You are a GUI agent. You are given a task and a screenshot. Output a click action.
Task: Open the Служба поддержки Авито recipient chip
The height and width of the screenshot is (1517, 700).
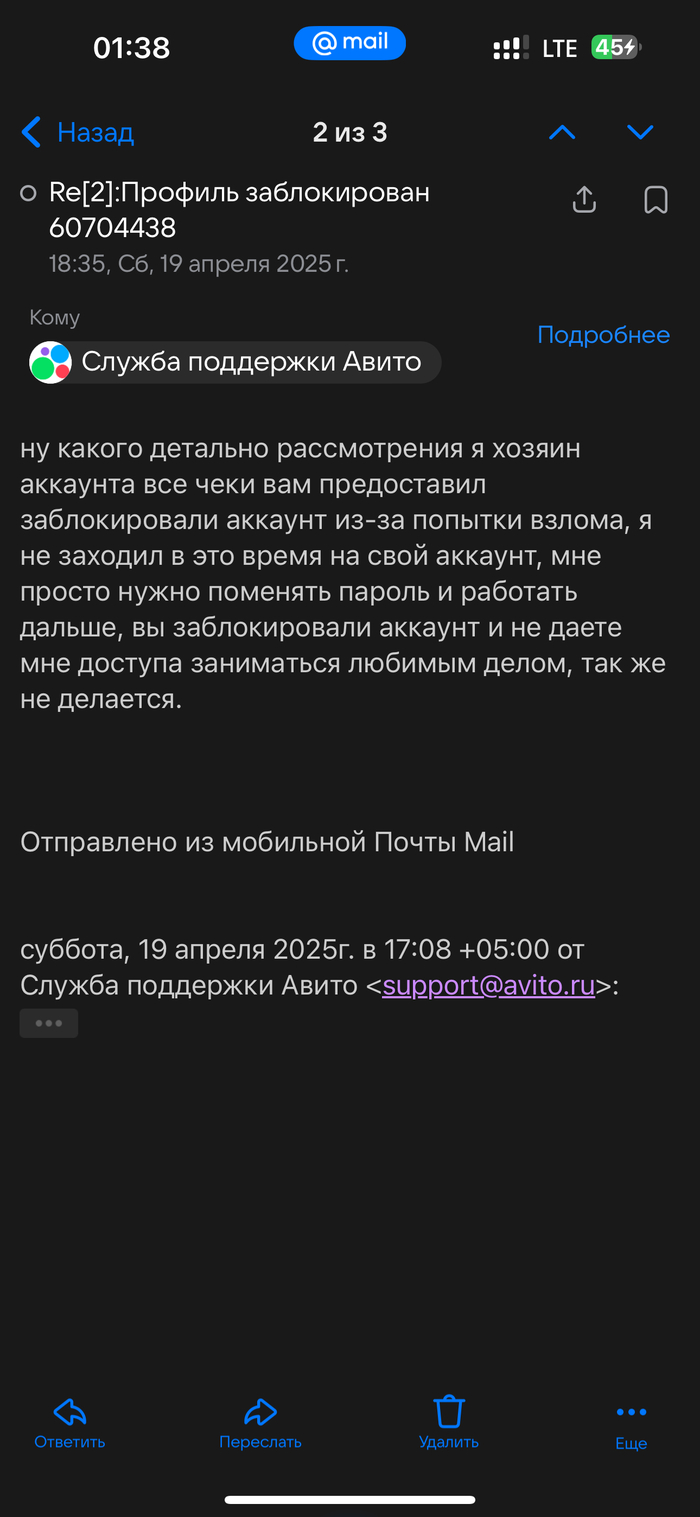235,362
